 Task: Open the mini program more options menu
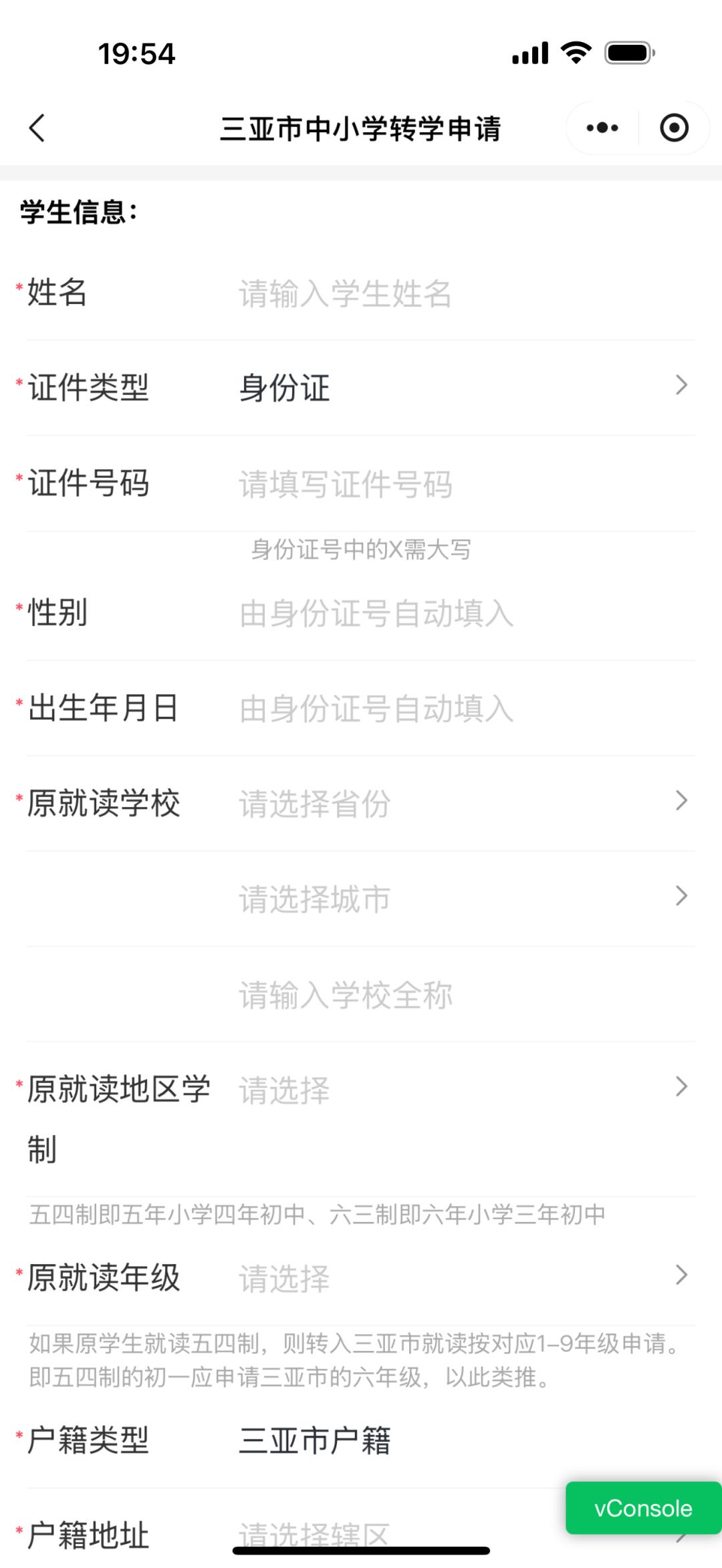pos(602,128)
